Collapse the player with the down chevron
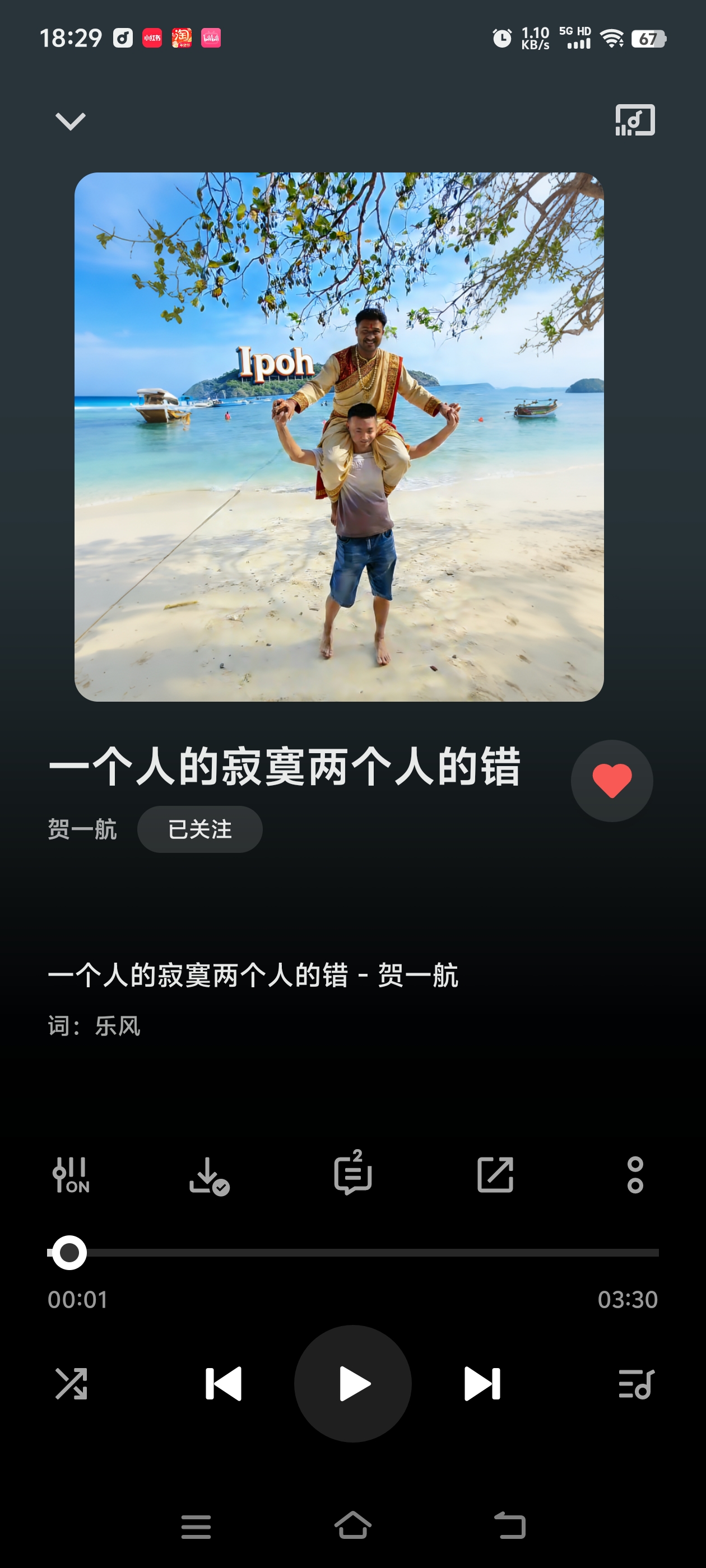This screenshot has width=706, height=1568. [x=70, y=121]
